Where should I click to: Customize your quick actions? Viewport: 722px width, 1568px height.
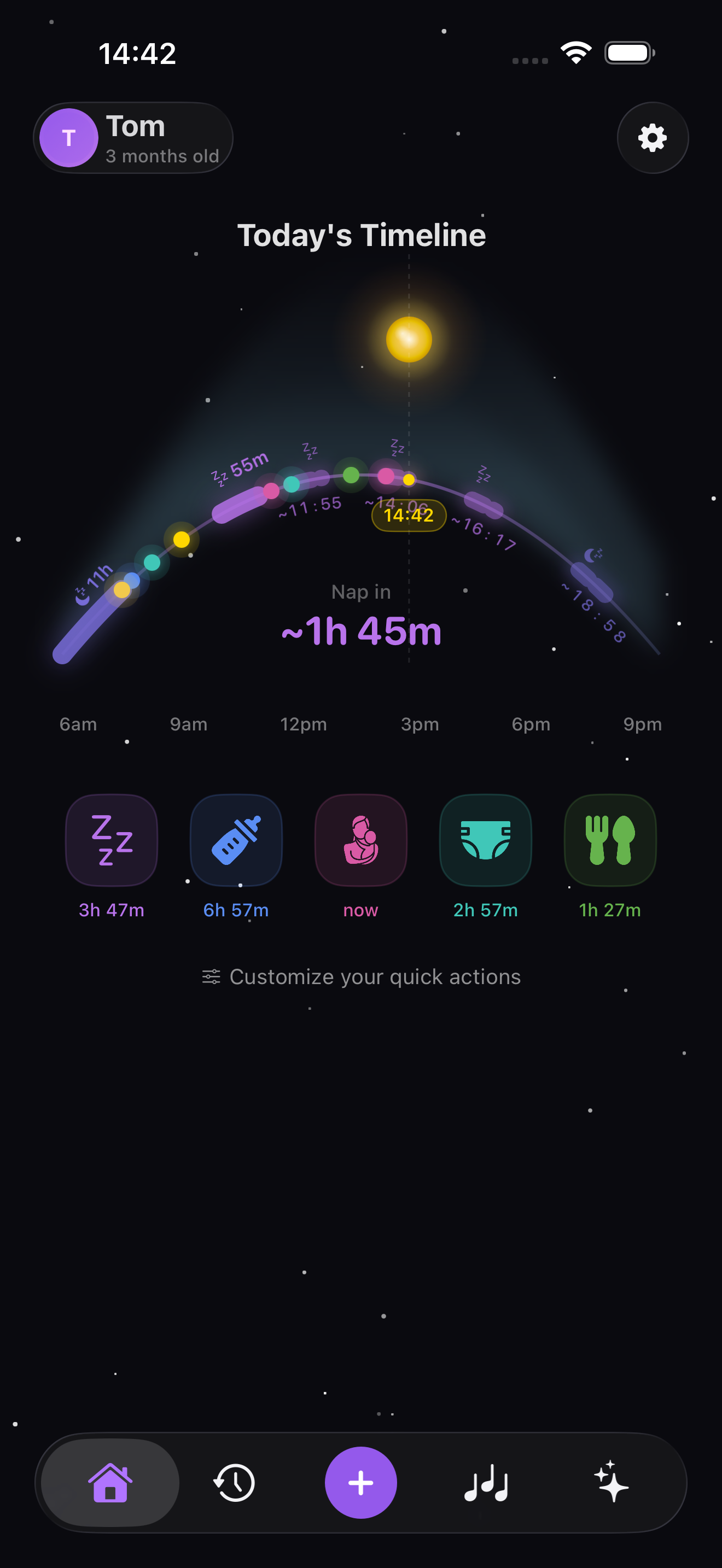[x=361, y=977]
